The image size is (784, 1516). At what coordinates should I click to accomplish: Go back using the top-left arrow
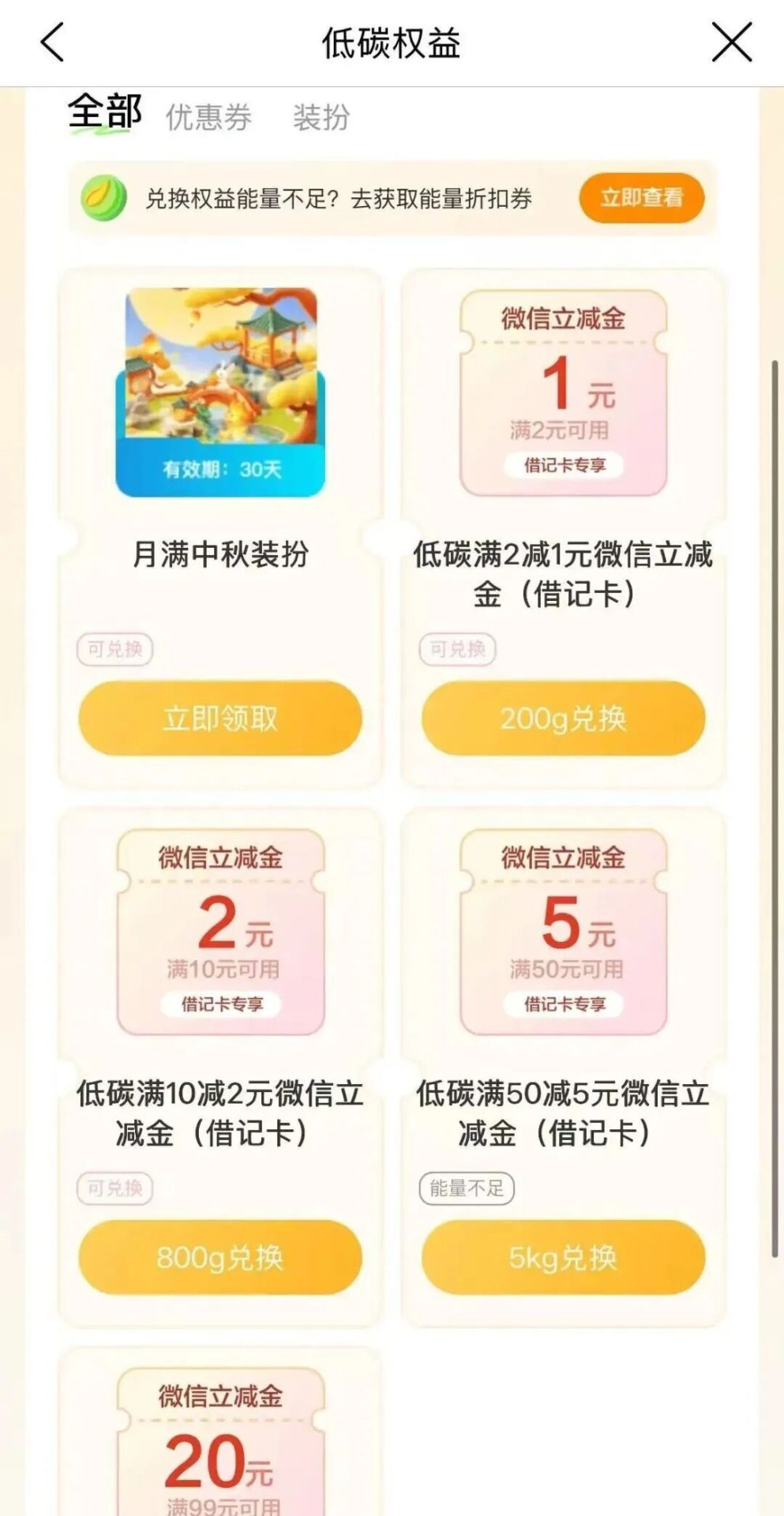coord(52,43)
